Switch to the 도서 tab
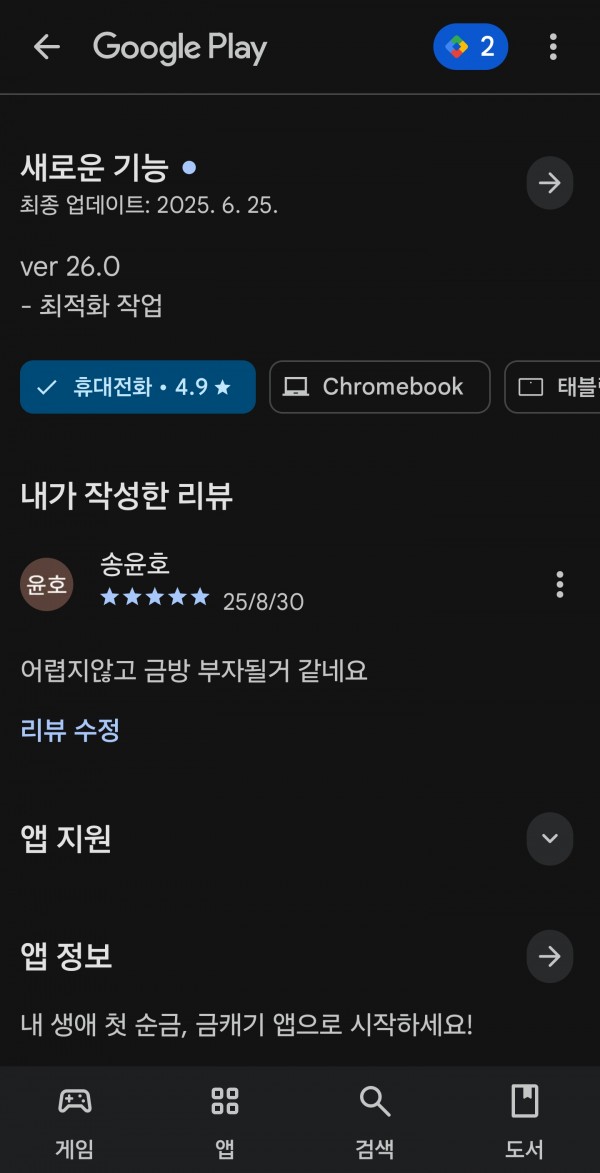Viewport: 600px width, 1173px height. pyautogui.click(x=524, y=1121)
